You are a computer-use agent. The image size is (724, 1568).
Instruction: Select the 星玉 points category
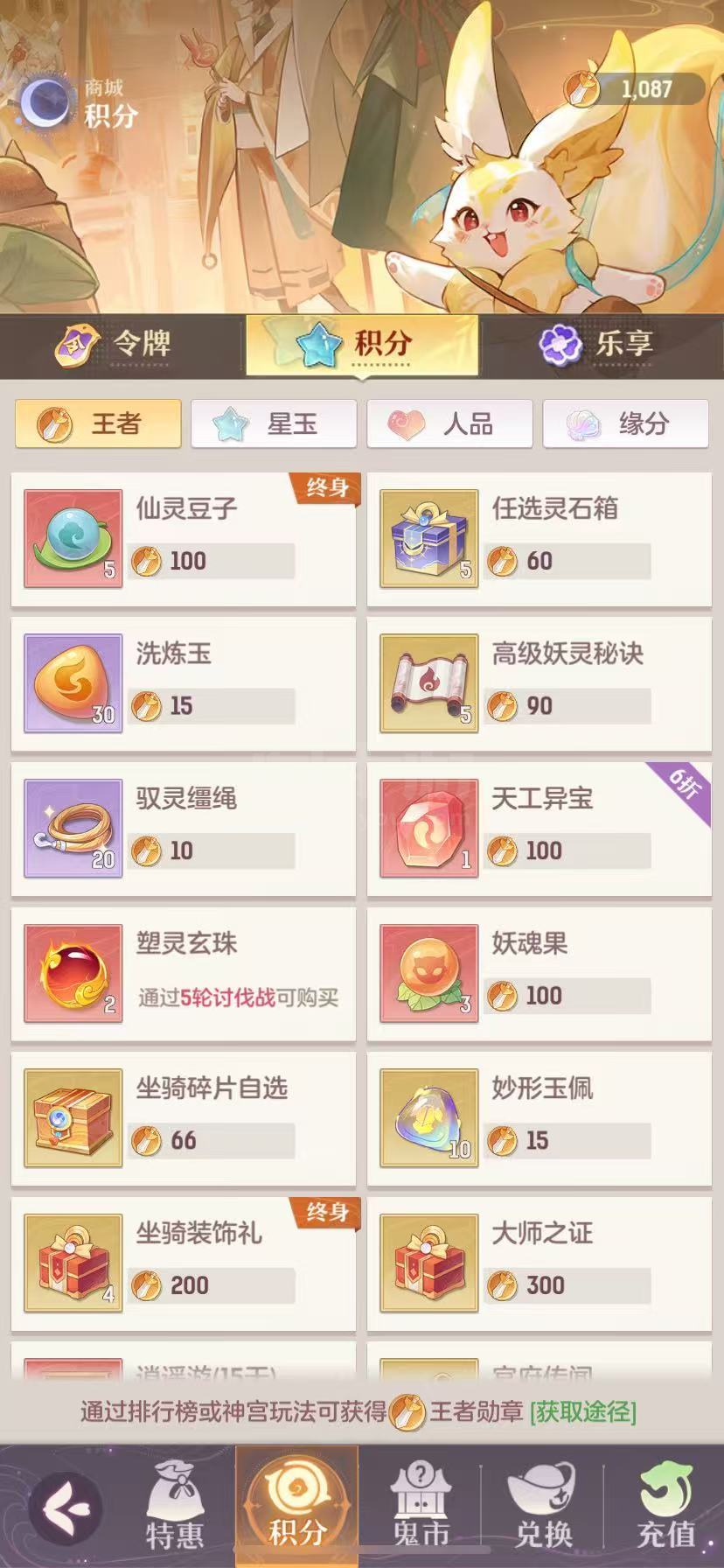click(x=273, y=424)
